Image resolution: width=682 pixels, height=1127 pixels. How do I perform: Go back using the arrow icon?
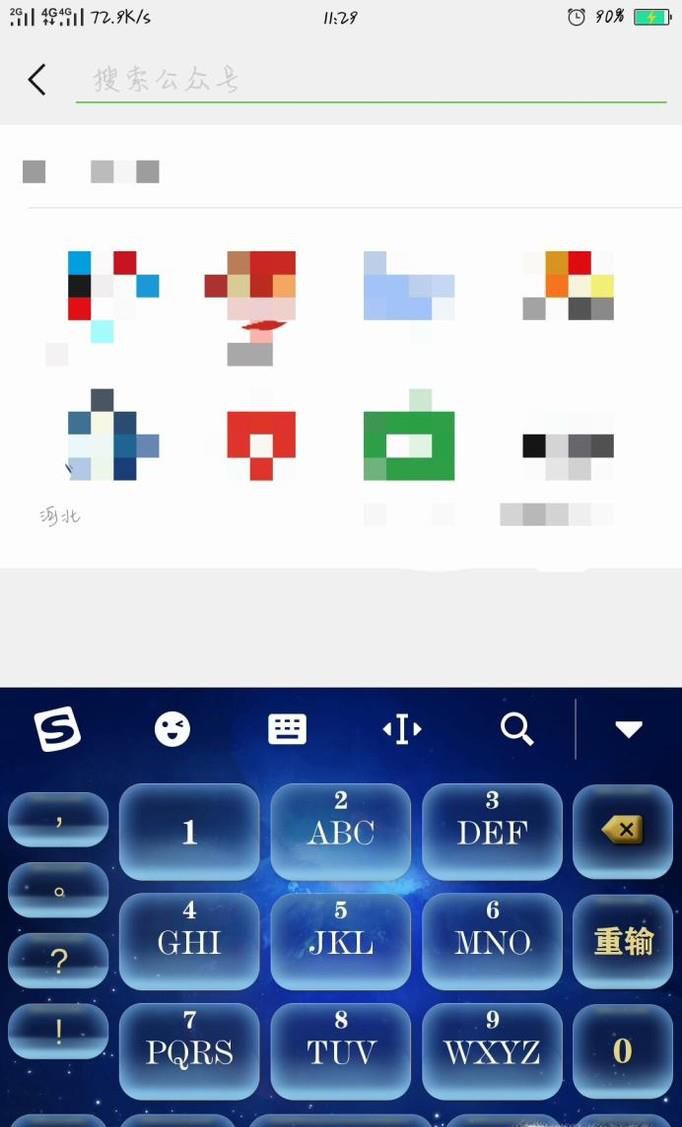tap(37, 79)
